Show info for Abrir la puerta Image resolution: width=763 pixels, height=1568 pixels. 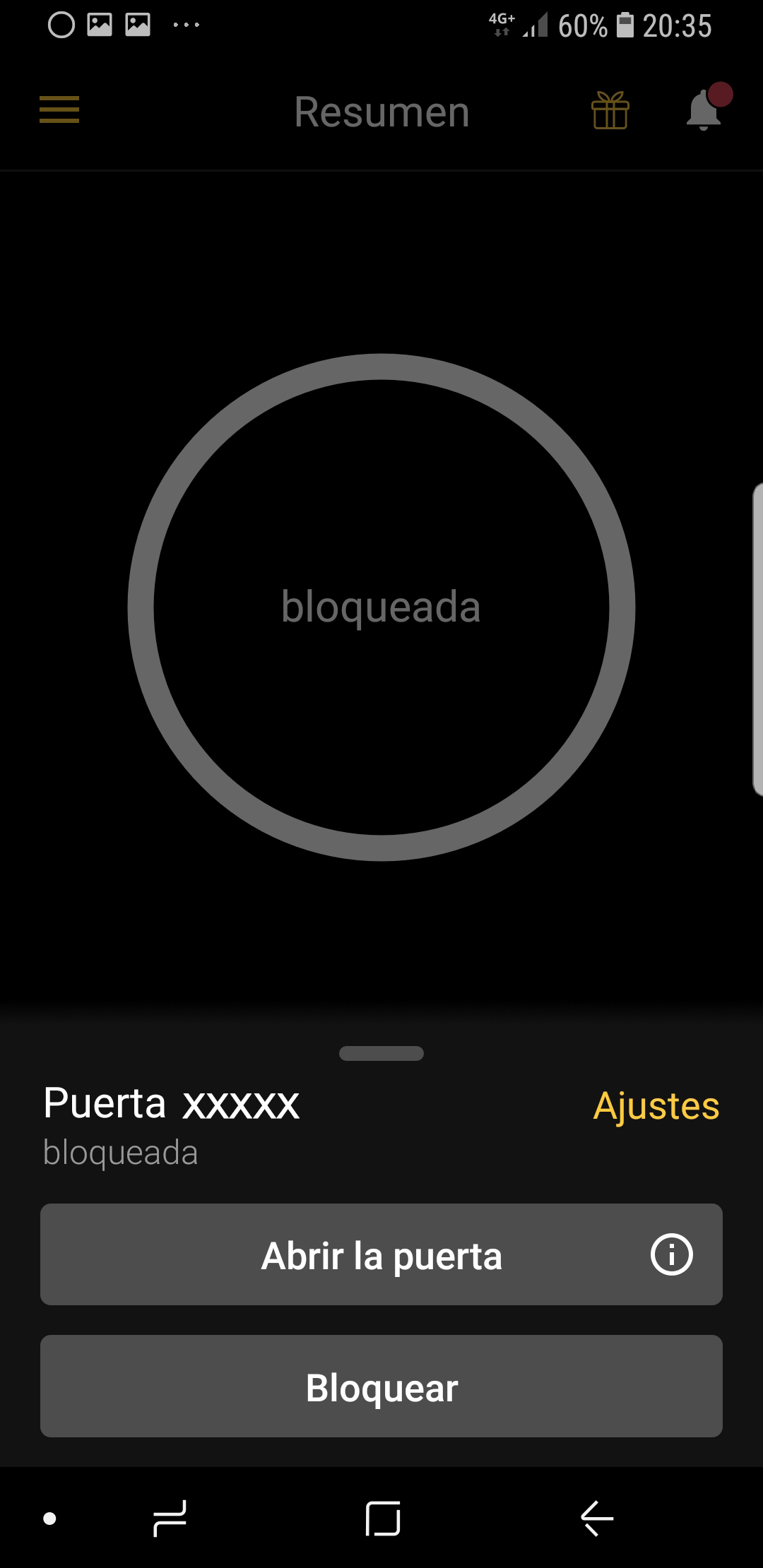(x=671, y=1255)
